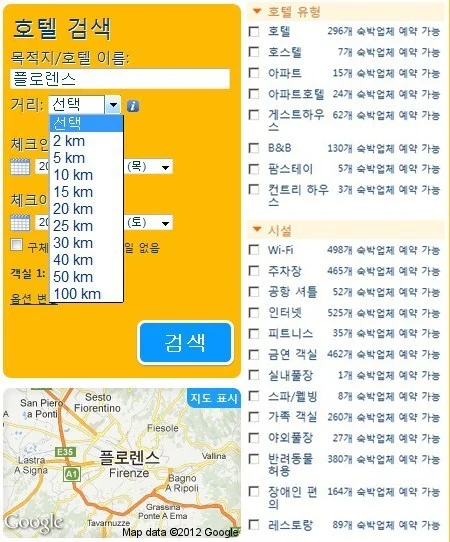This screenshot has width=450, height=542.
Task: Check the 주차장 parking checkbox
Action: point(254,271)
